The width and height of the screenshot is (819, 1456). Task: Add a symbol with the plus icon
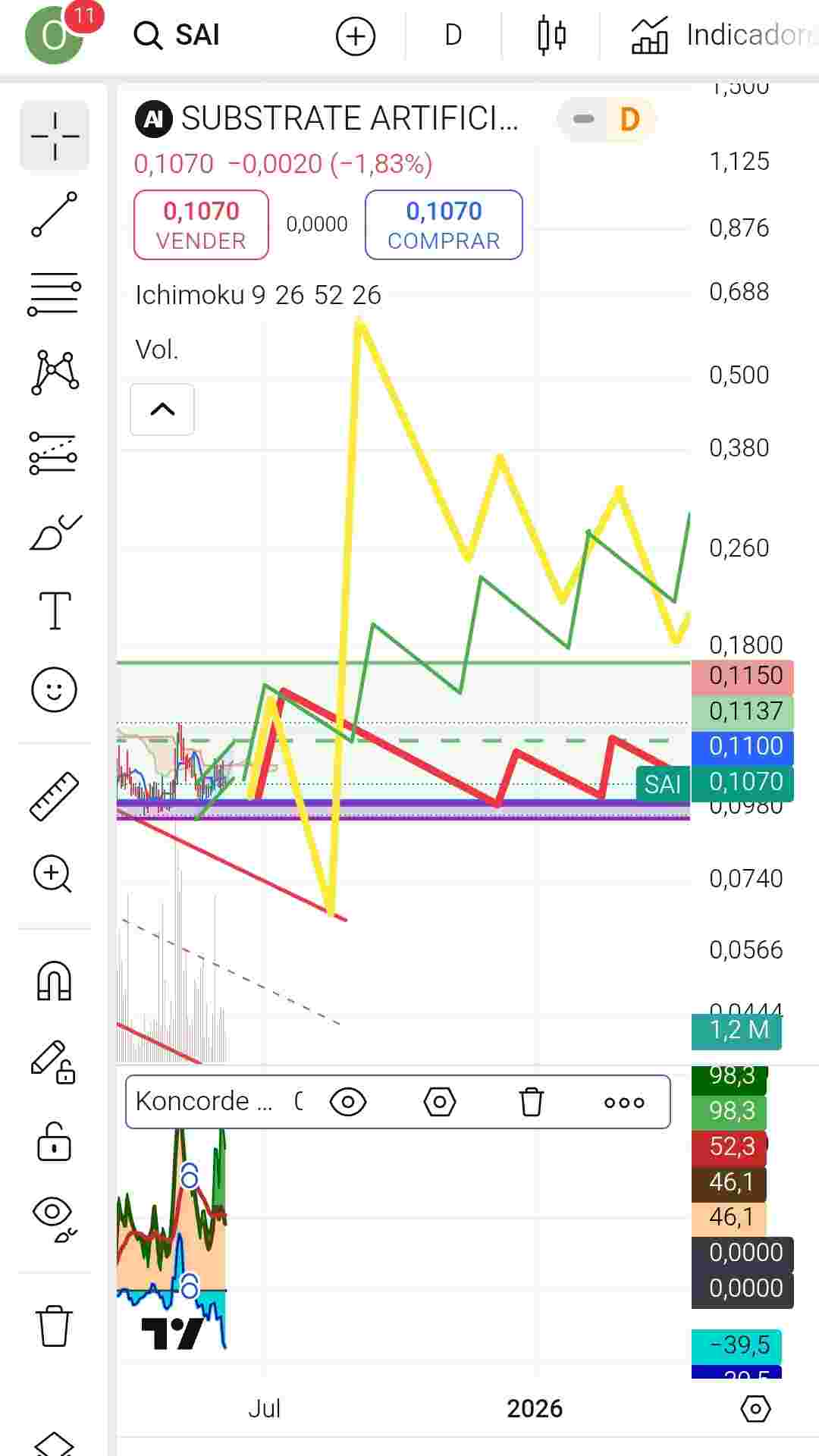[x=356, y=36]
